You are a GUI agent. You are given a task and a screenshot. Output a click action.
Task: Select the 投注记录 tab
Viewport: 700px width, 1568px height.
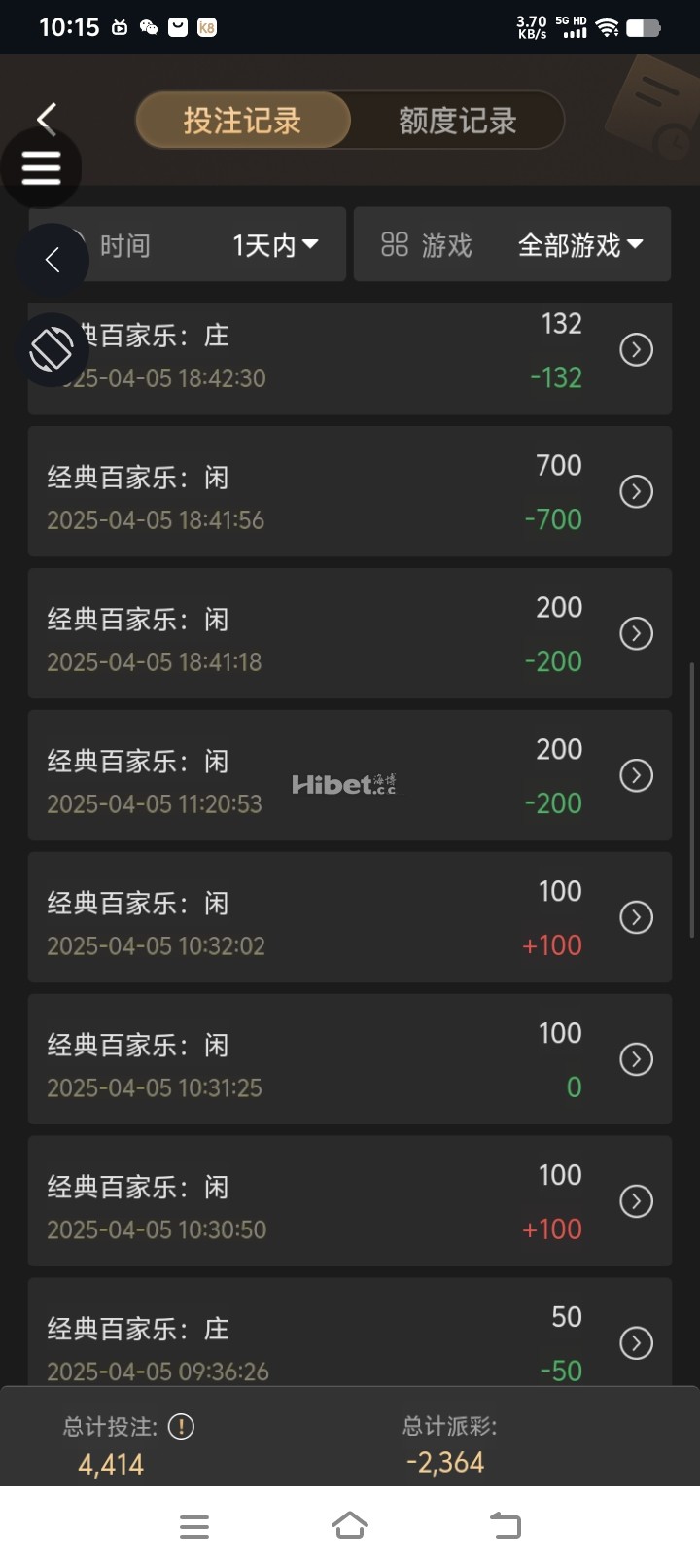click(x=243, y=121)
